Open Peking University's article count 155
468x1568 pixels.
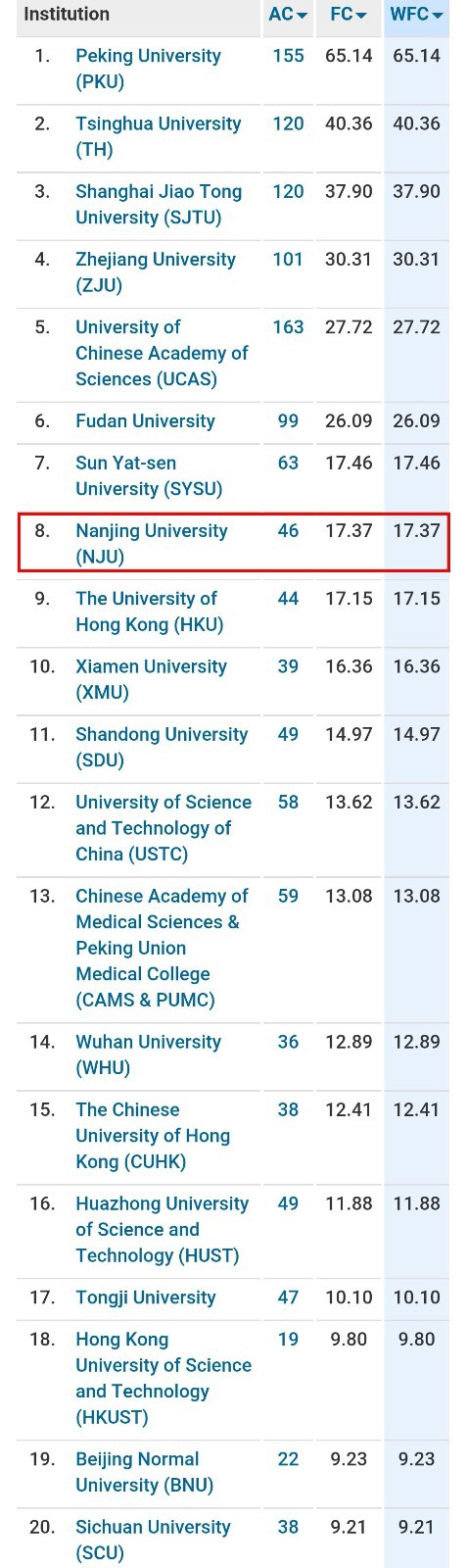point(288,56)
